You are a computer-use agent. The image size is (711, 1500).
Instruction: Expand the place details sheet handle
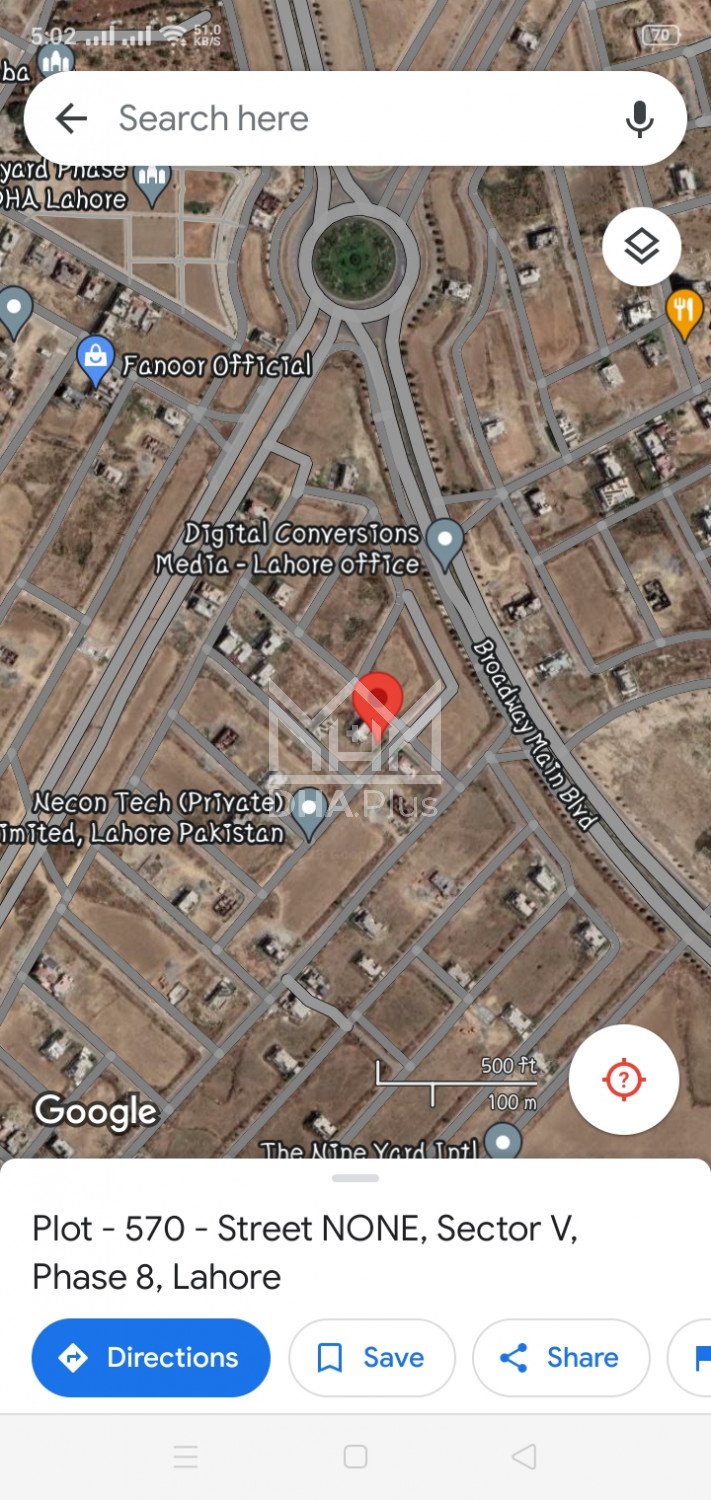pyautogui.click(x=355, y=1178)
